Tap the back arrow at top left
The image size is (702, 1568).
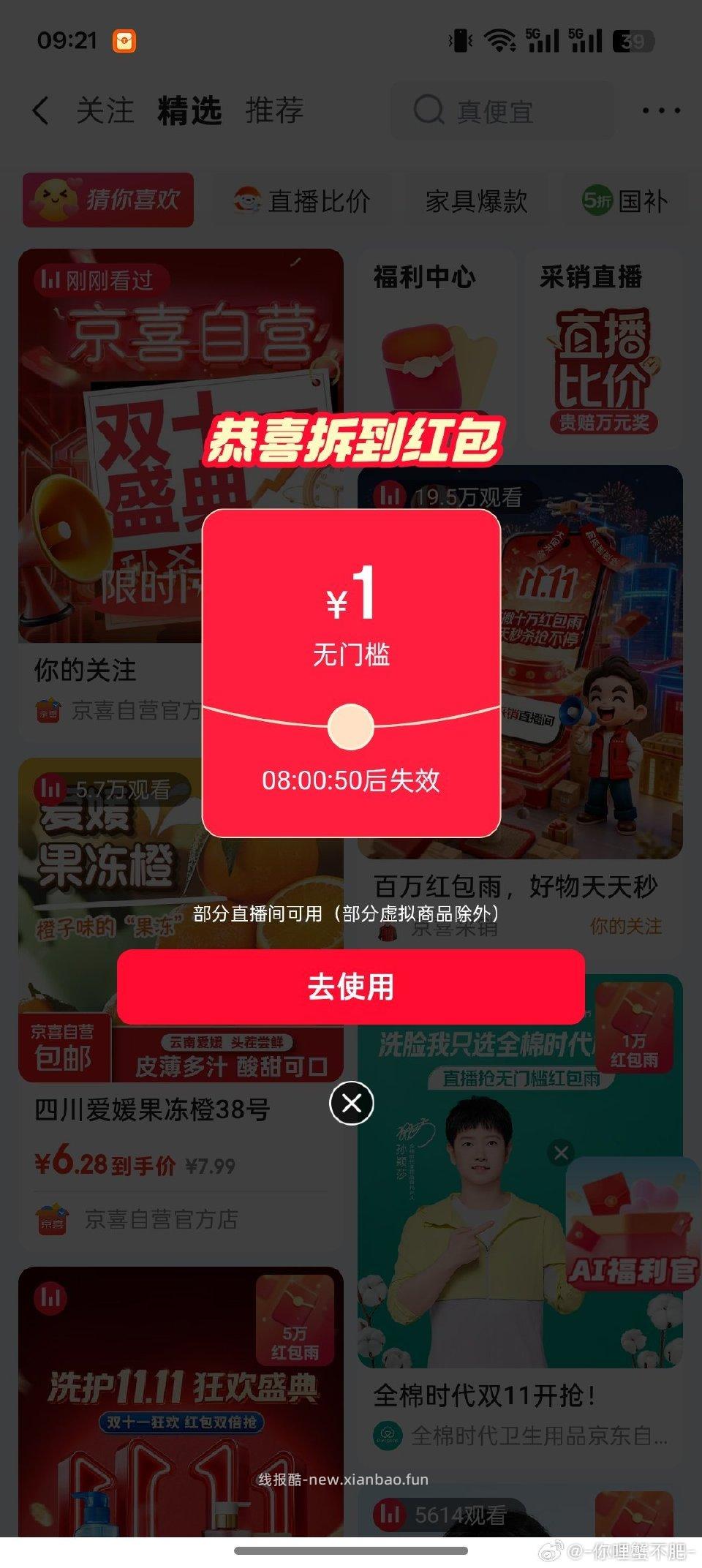tap(40, 110)
